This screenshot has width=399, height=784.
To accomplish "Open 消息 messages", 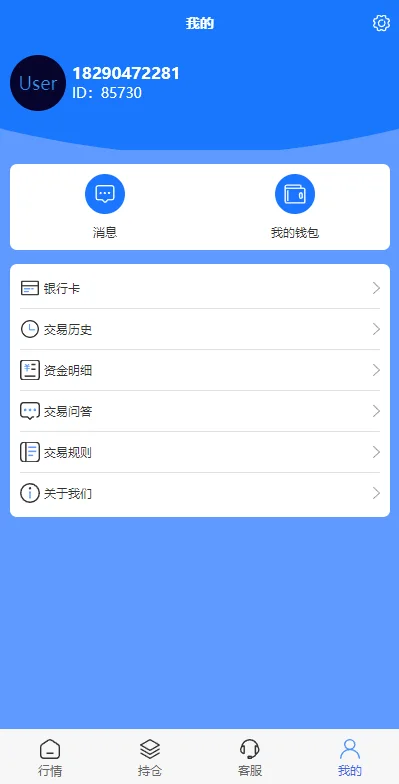I will [105, 206].
